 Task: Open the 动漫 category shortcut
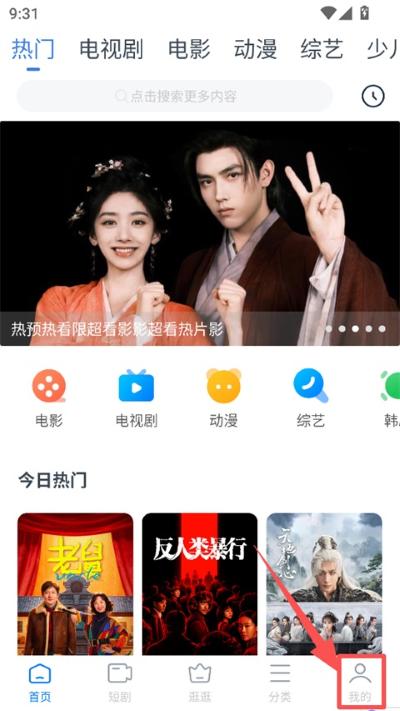click(x=224, y=399)
